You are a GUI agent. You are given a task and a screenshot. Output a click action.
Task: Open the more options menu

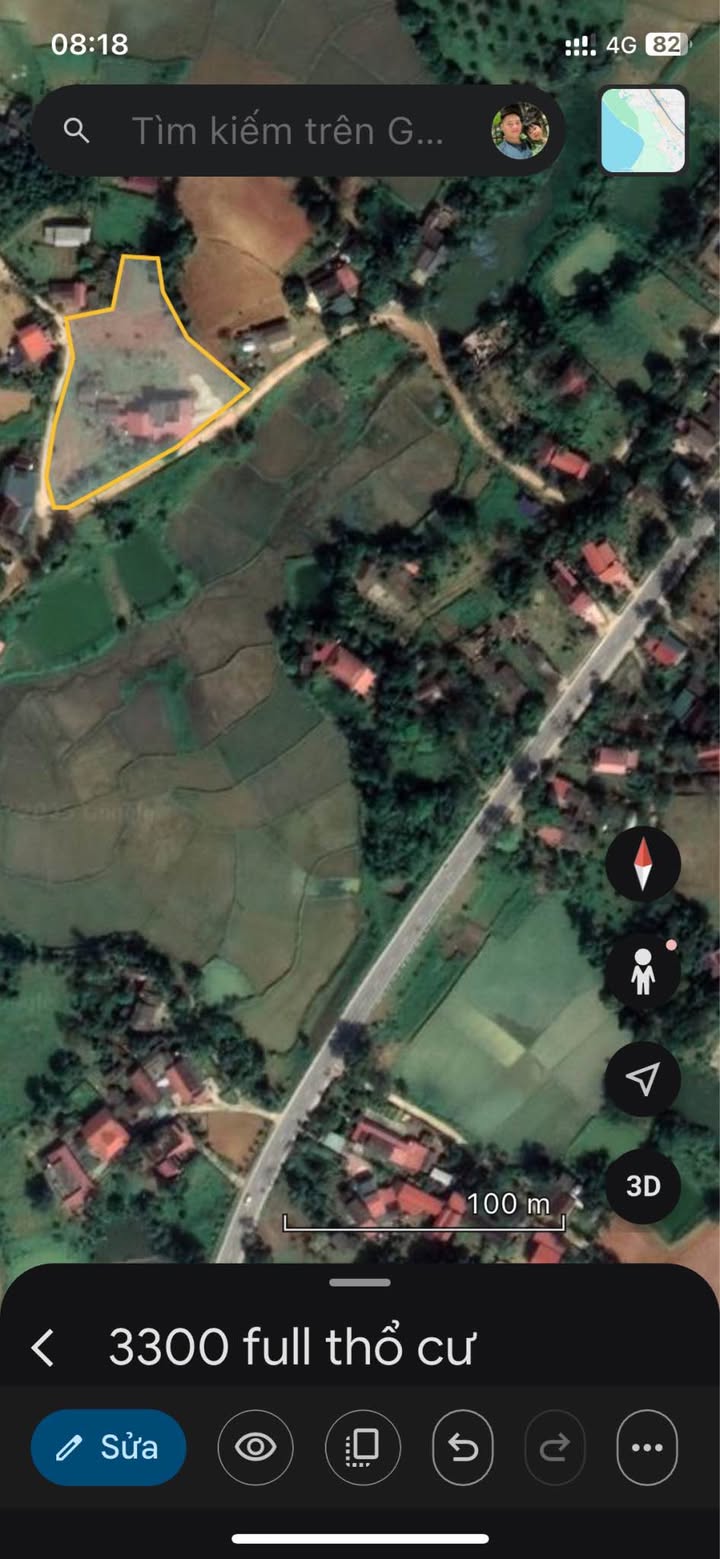click(x=647, y=1447)
